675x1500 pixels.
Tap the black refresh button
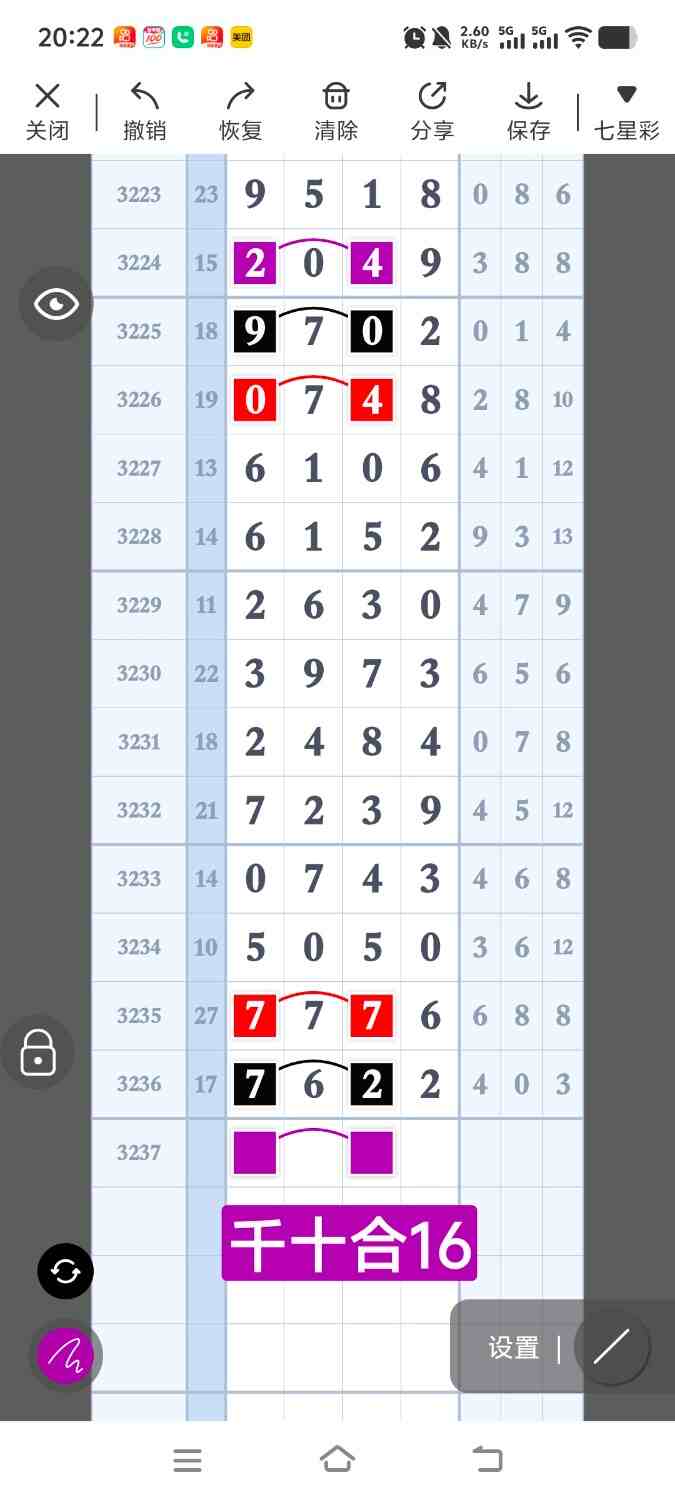[65, 1271]
